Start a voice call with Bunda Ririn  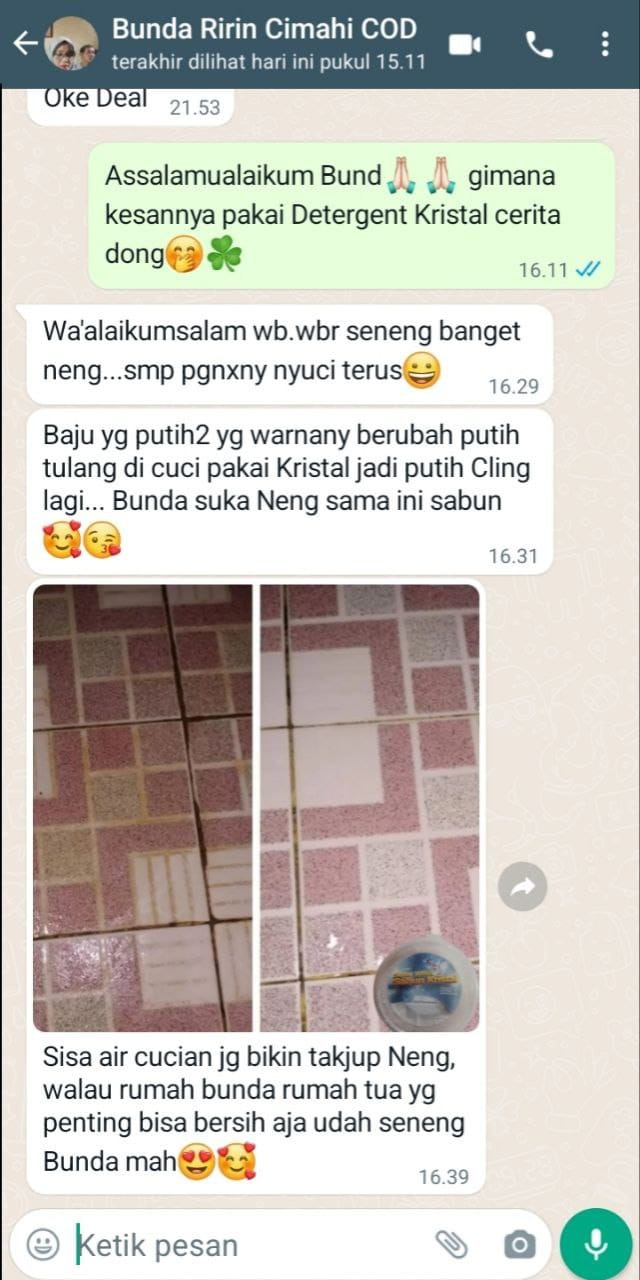point(539,44)
